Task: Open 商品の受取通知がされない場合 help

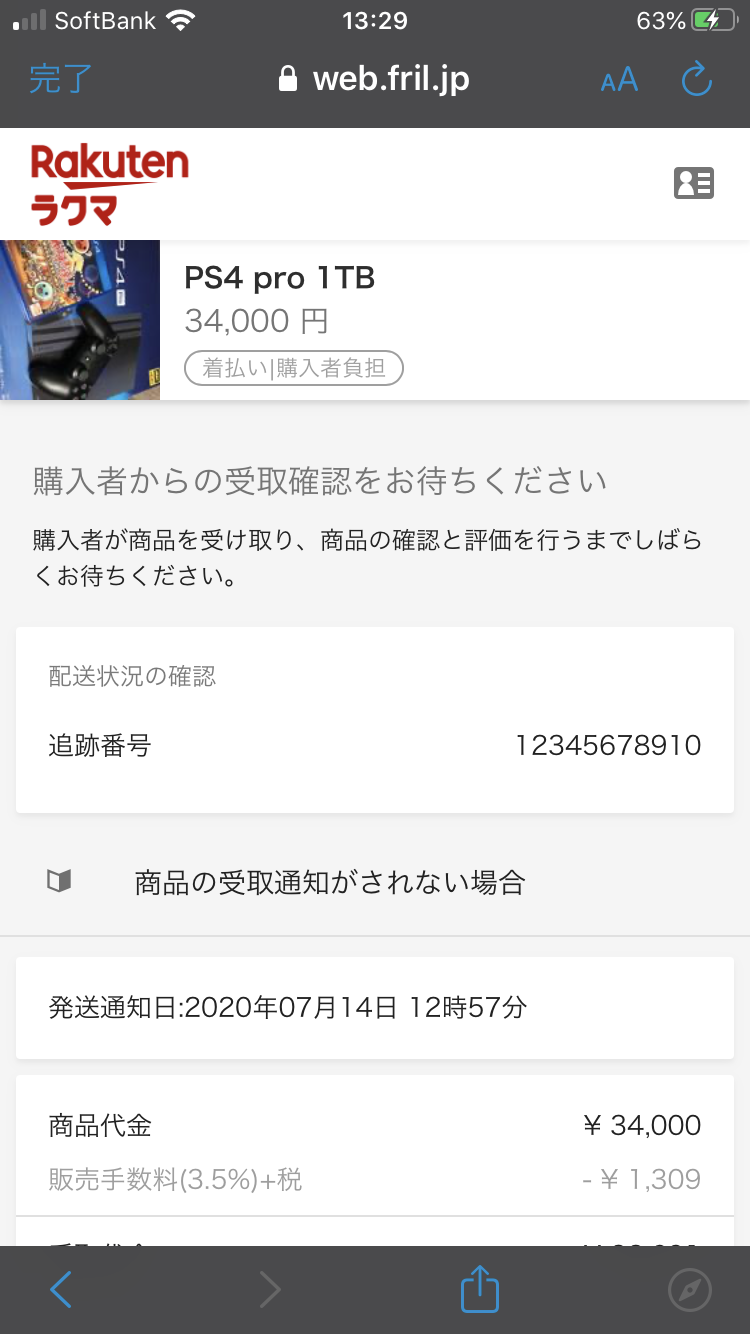Action: tap(375, 882)
